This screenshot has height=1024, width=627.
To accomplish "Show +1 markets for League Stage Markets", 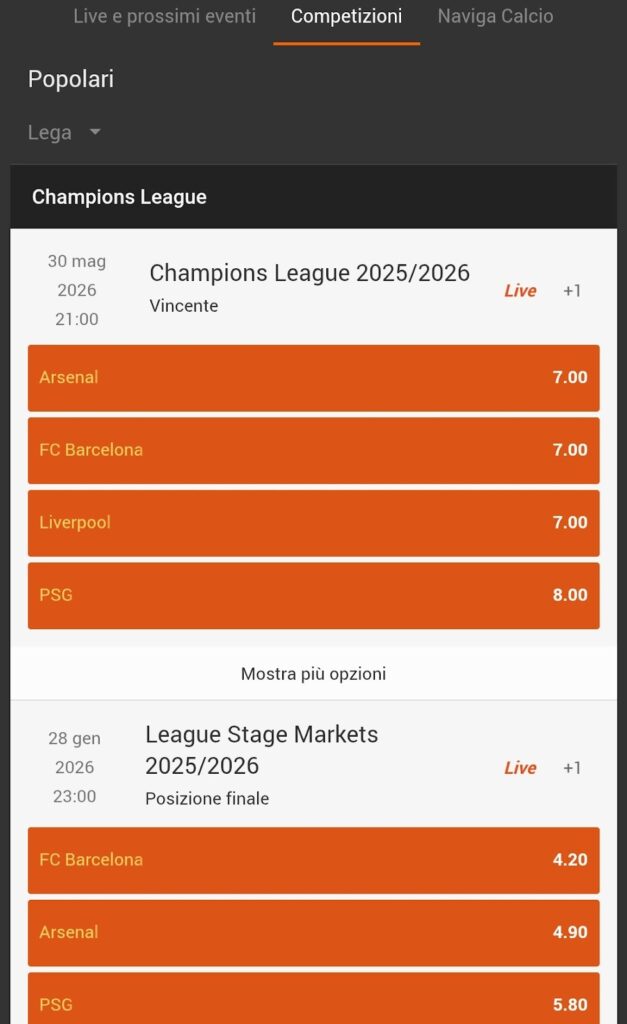I will click(572, 768).
